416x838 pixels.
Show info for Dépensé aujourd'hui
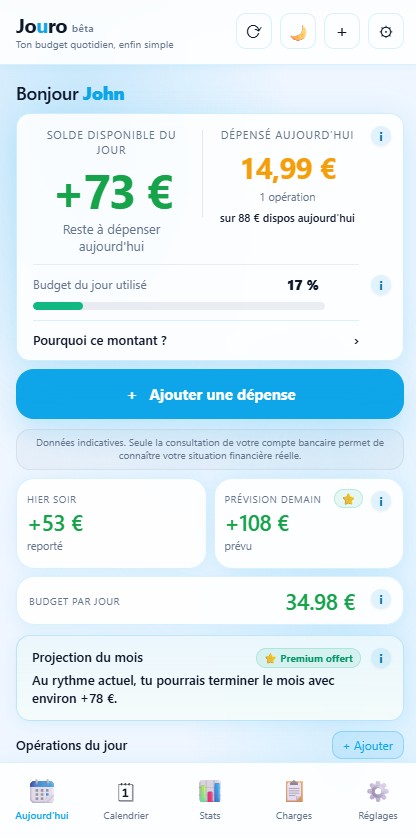pos(381,136)
